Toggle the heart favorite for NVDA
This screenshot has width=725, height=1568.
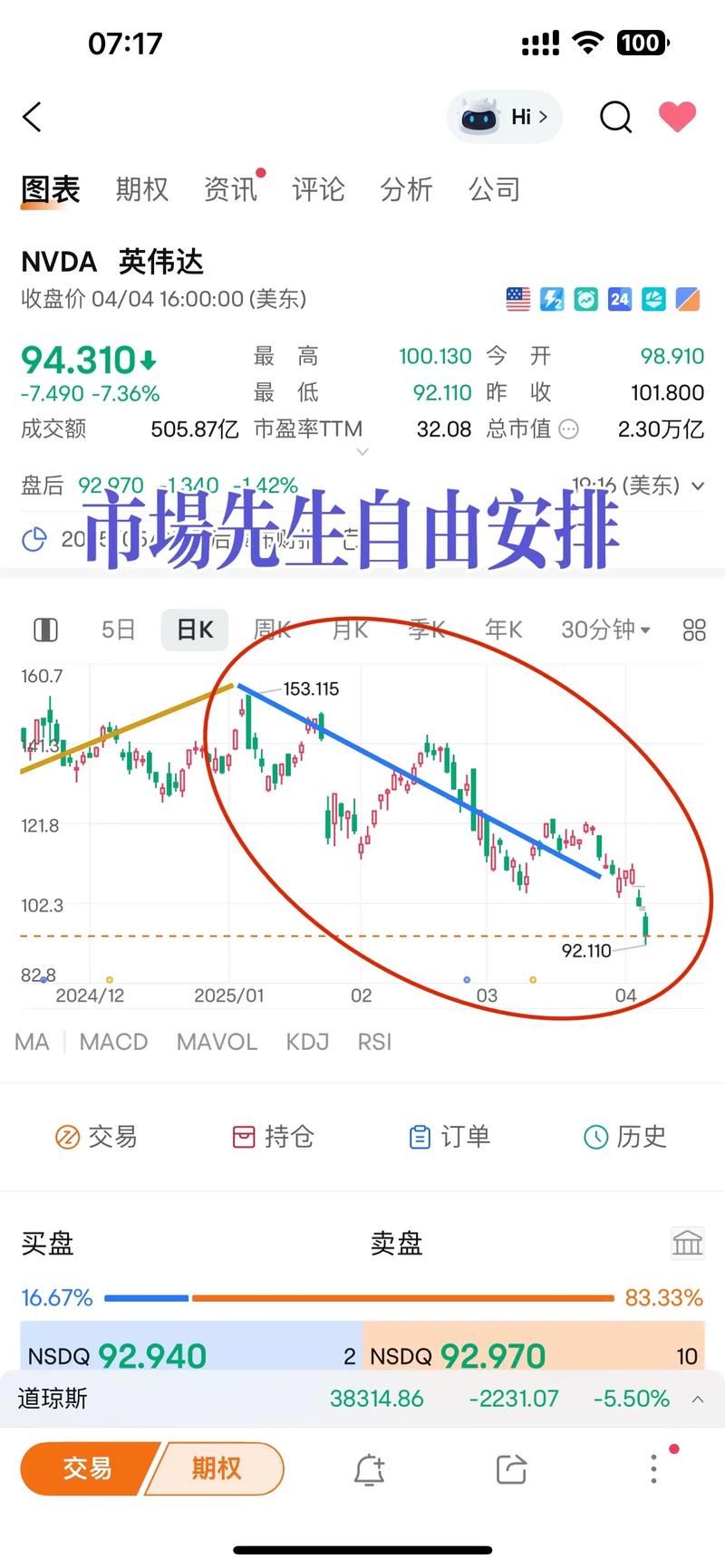point(676,117)
